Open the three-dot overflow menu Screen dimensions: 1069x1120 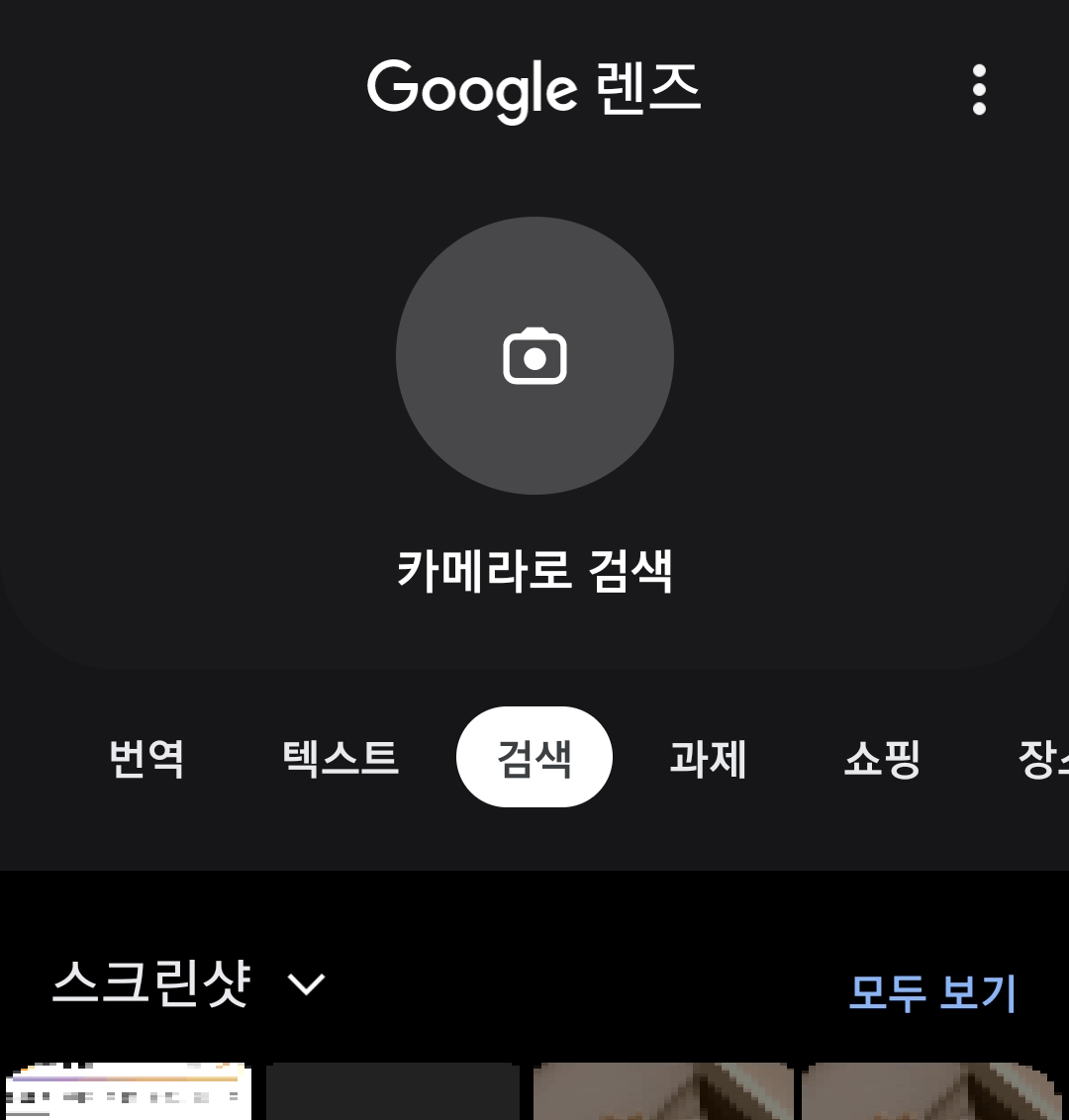point(978,89)
